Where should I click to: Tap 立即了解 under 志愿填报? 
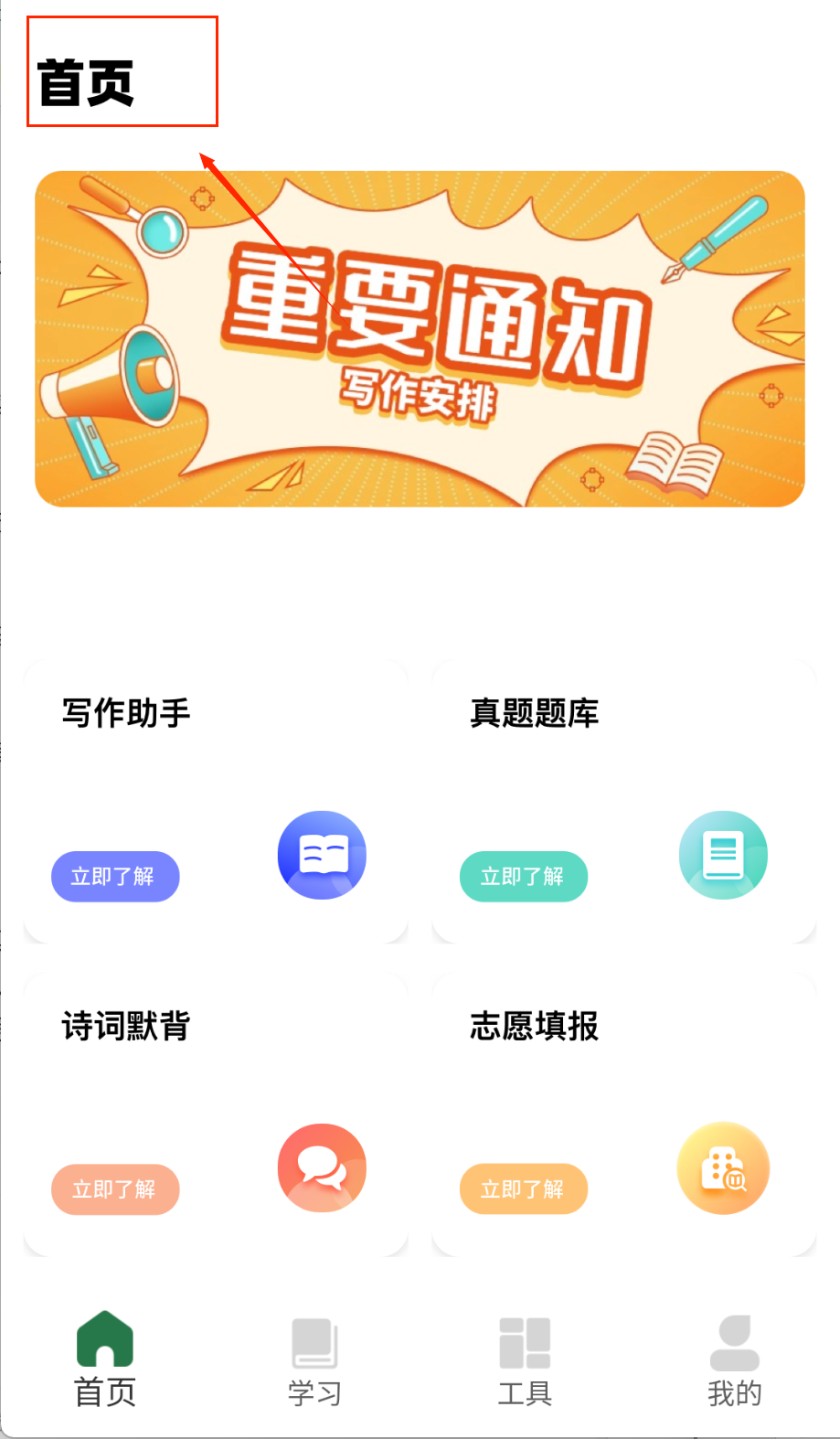click(523, 1189)
